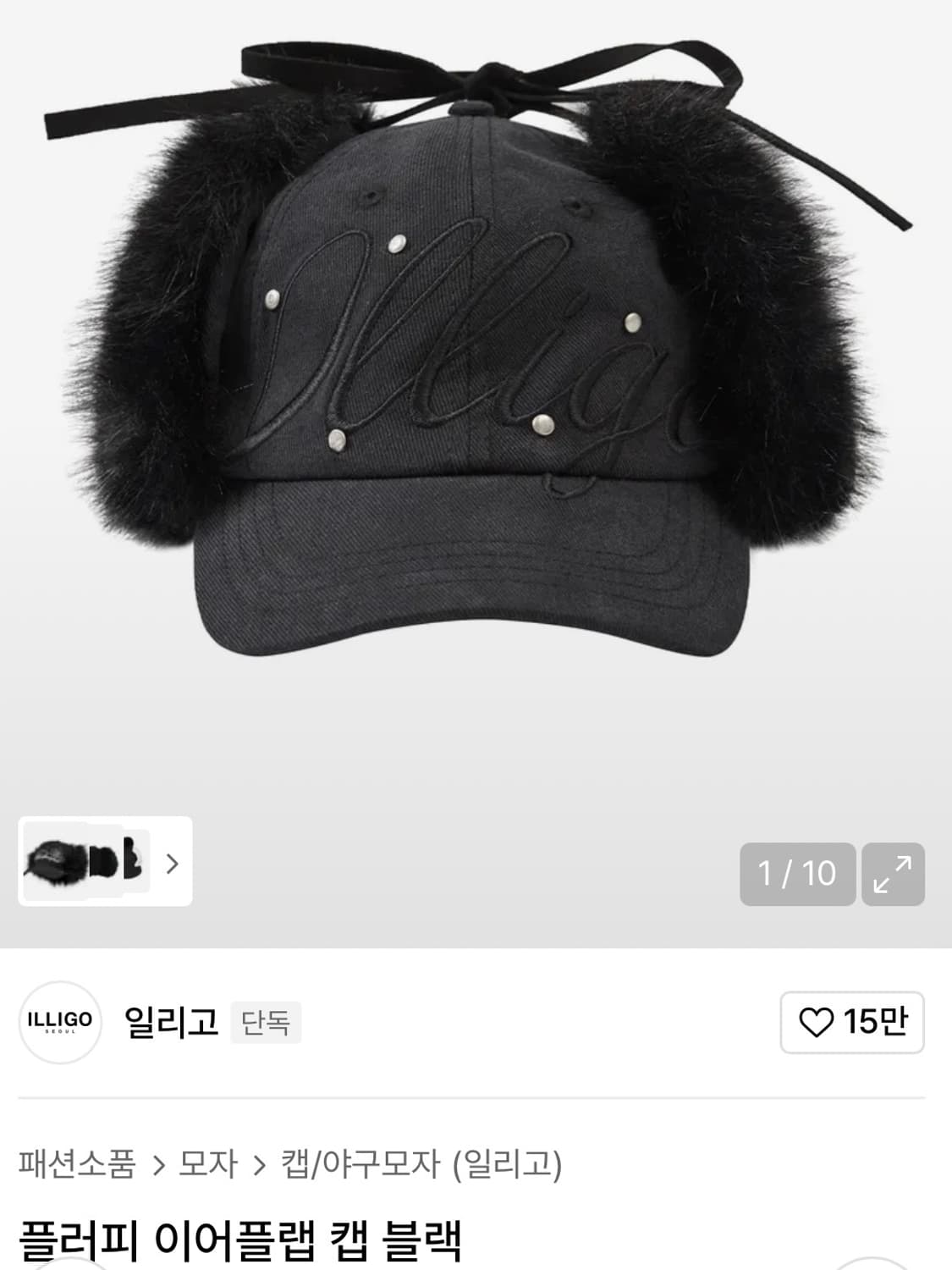Click the arrow to reveal more image thumbnails
952x1270 pixels.
coord(173,862)
